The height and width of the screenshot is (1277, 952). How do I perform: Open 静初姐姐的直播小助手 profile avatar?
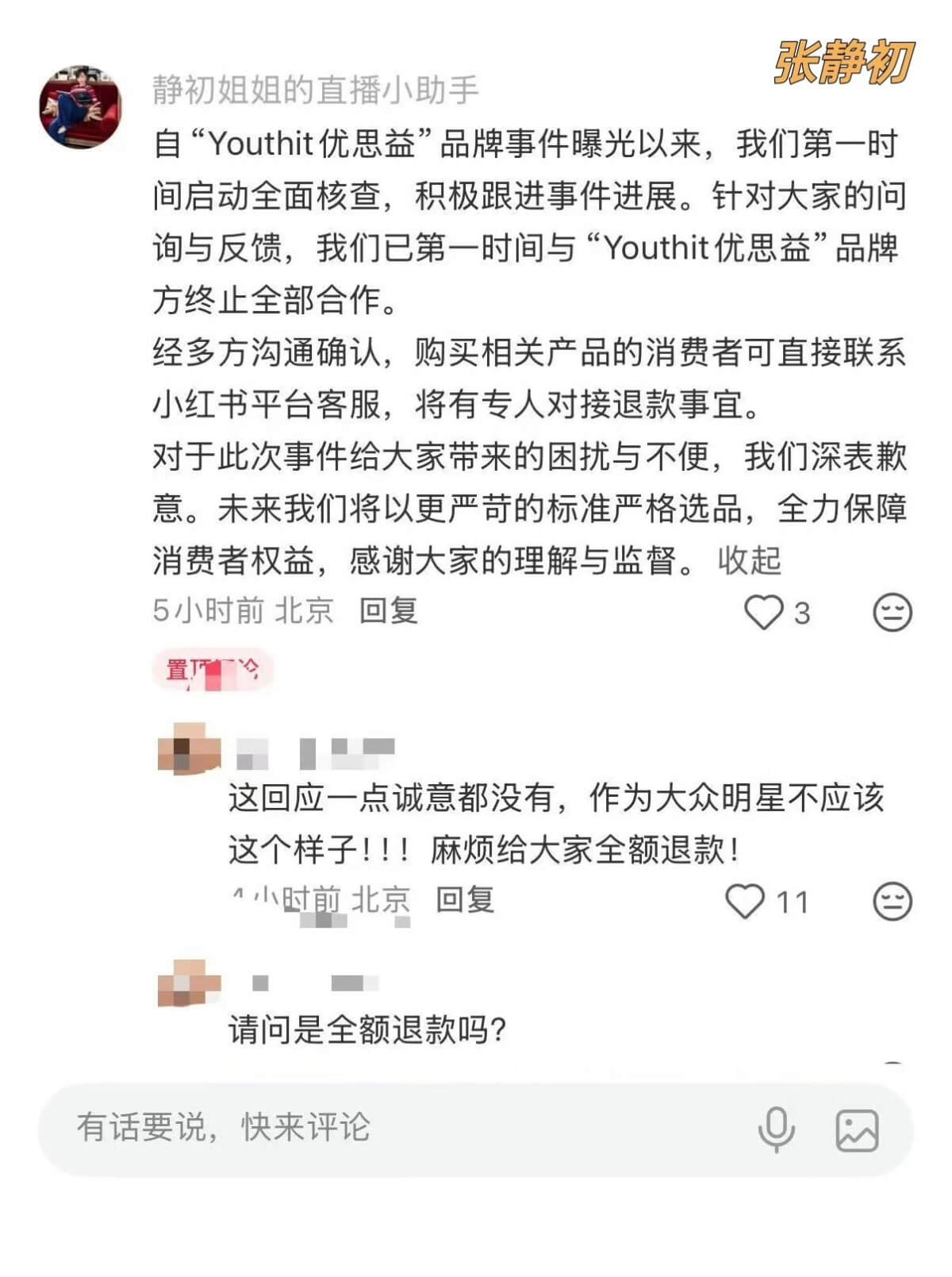(80, 107)
